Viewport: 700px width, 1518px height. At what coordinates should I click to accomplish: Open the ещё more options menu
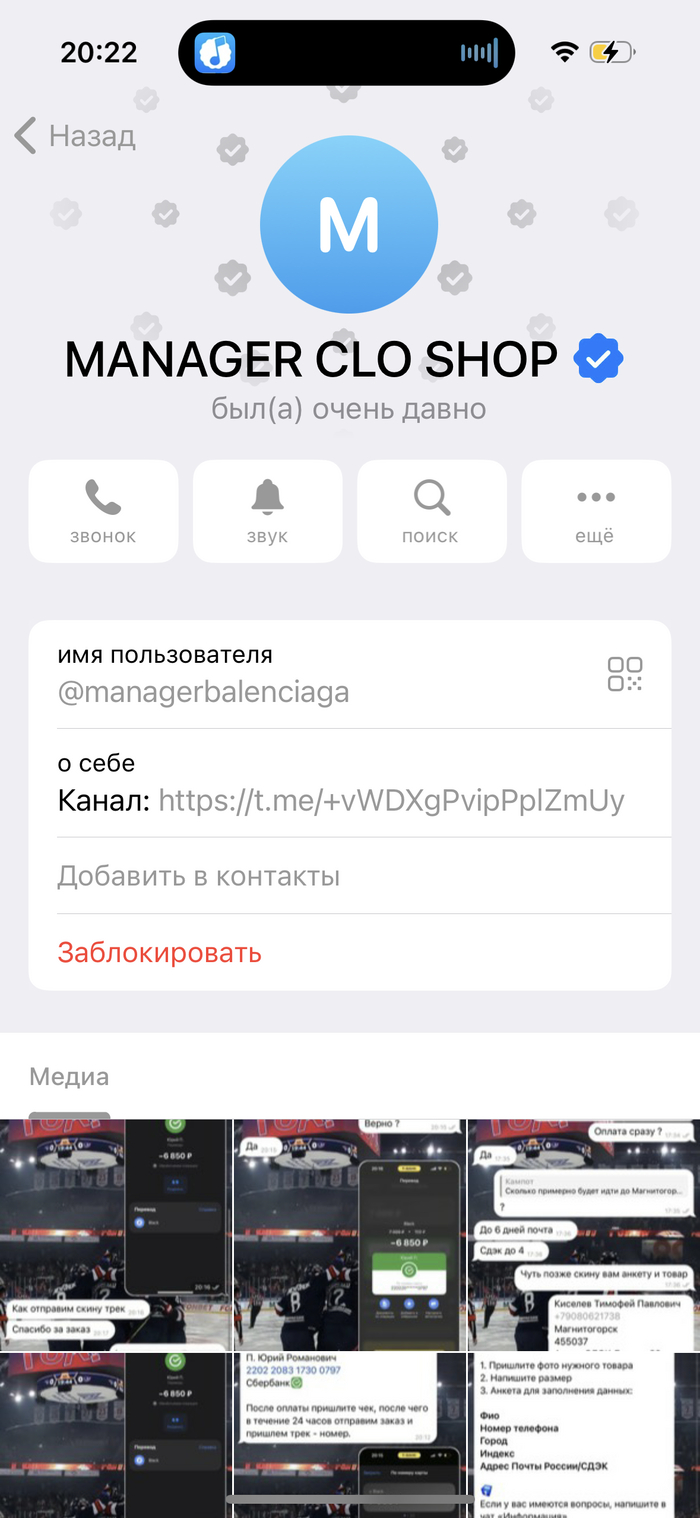coord(595,510)
